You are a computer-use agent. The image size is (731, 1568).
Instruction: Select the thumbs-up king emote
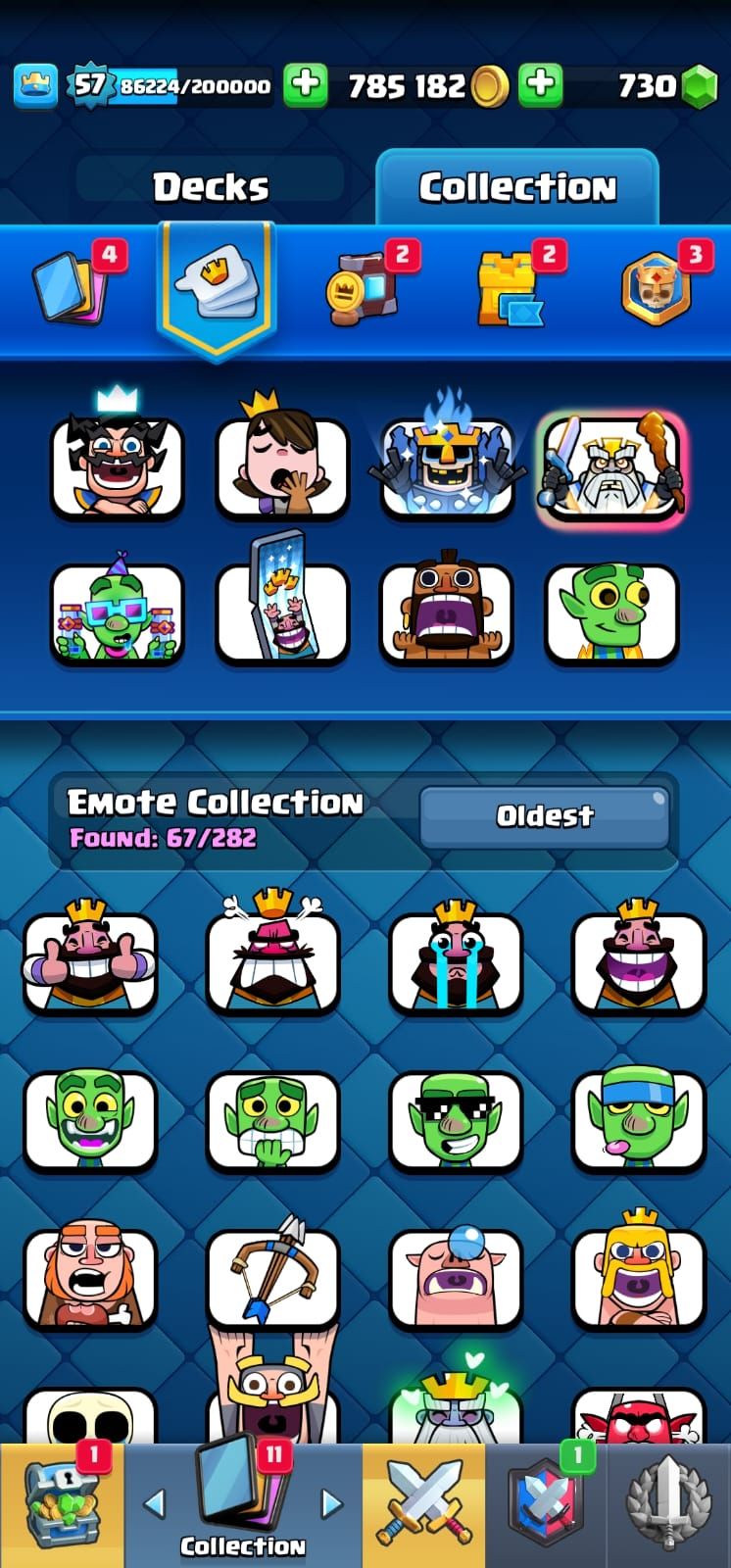90,960
